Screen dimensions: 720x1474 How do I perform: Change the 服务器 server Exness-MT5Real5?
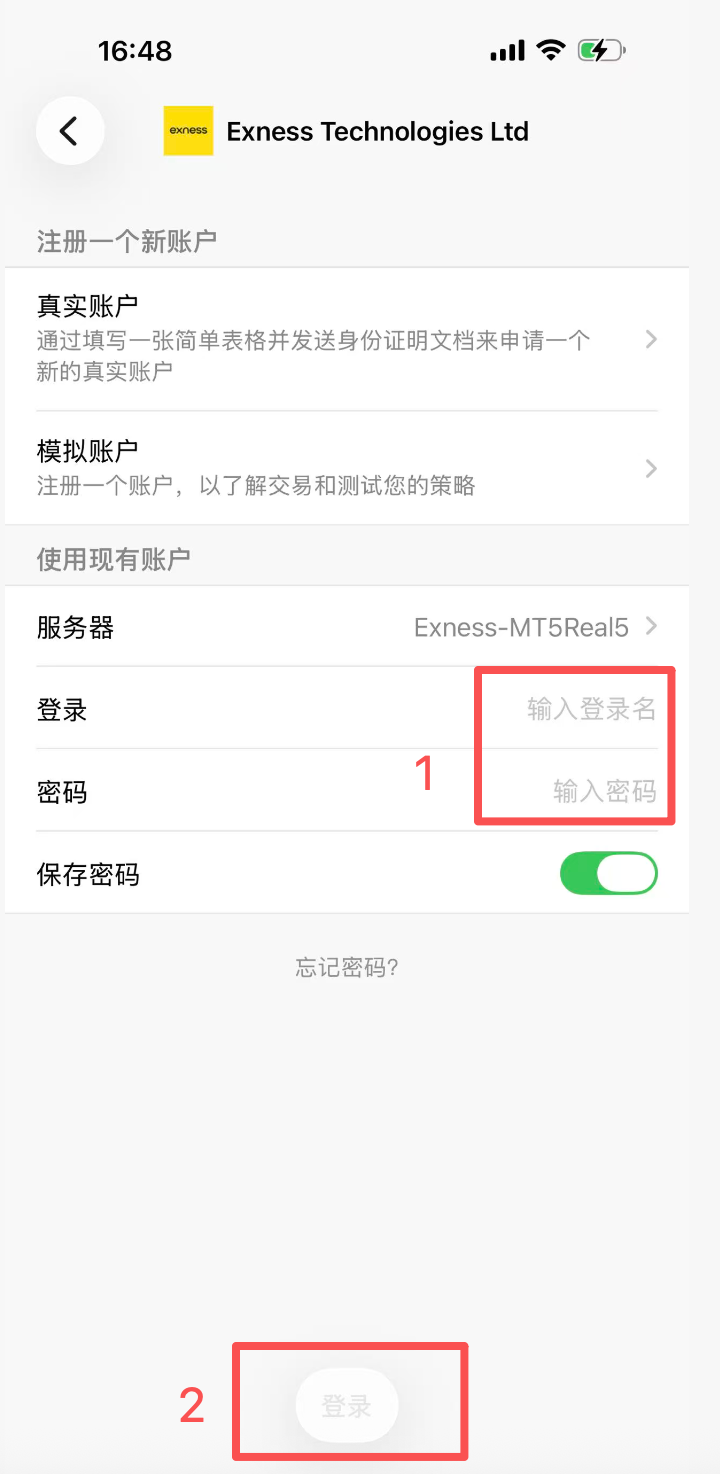(x=347, y=627)
